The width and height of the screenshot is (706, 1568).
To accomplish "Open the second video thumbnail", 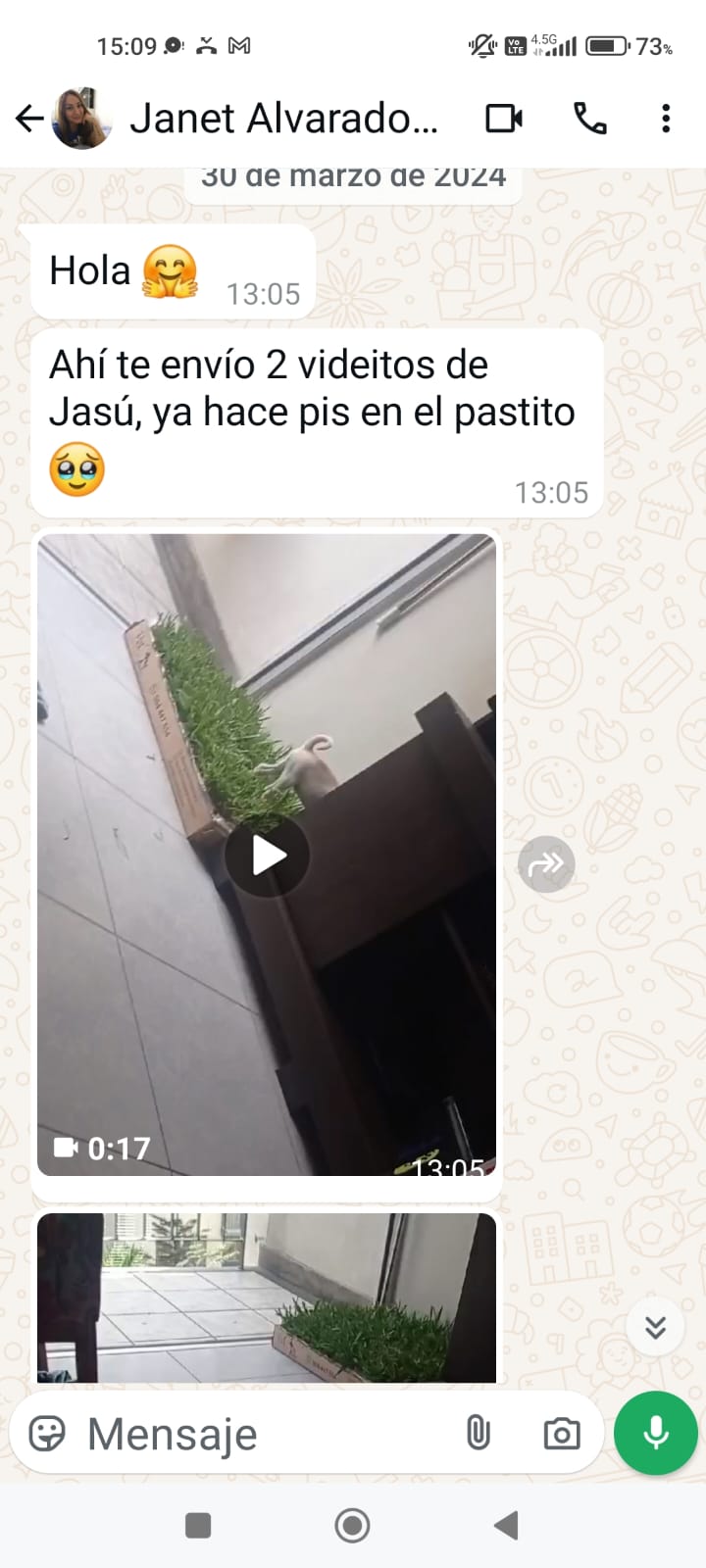I will click(x=267, y=1297).
